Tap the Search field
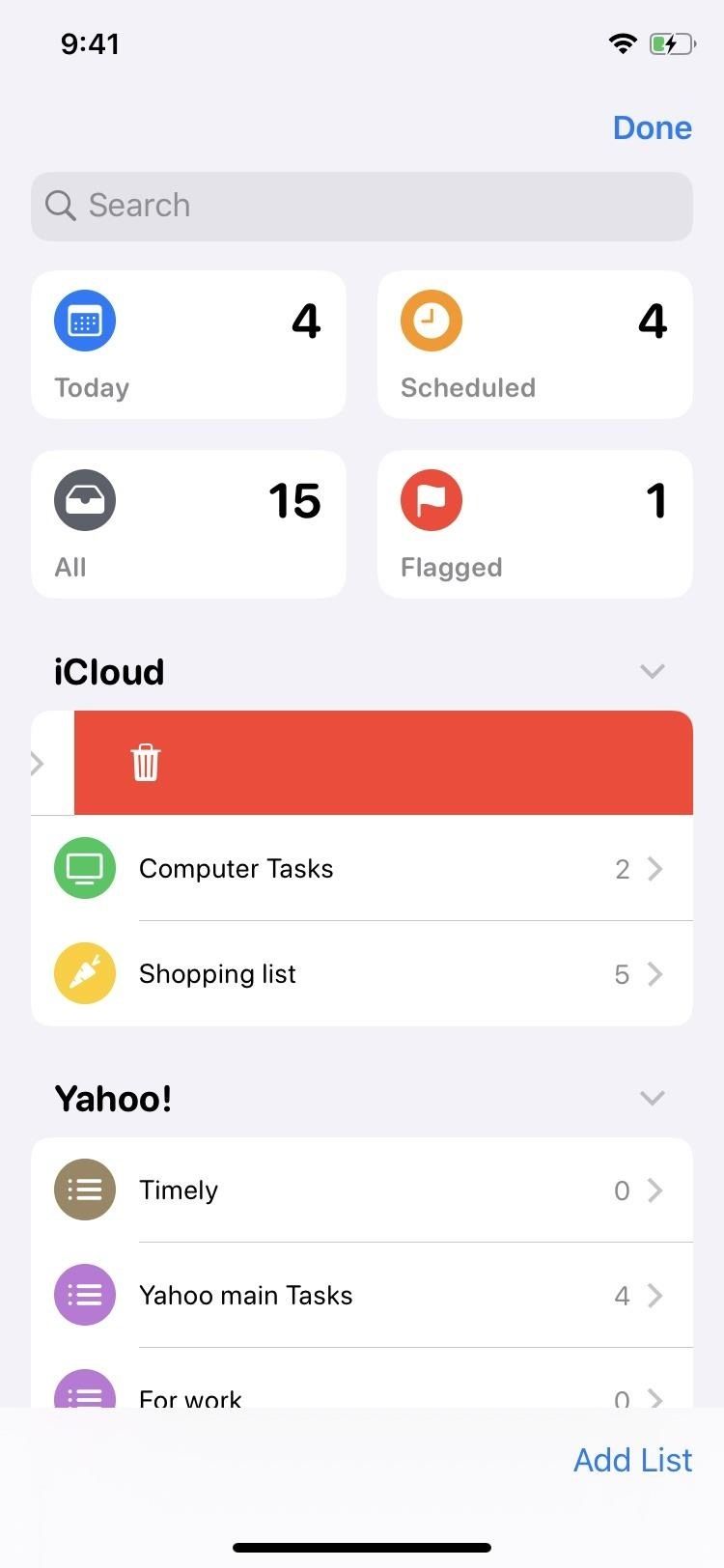 pyautogui.click(x=362, y=206)
